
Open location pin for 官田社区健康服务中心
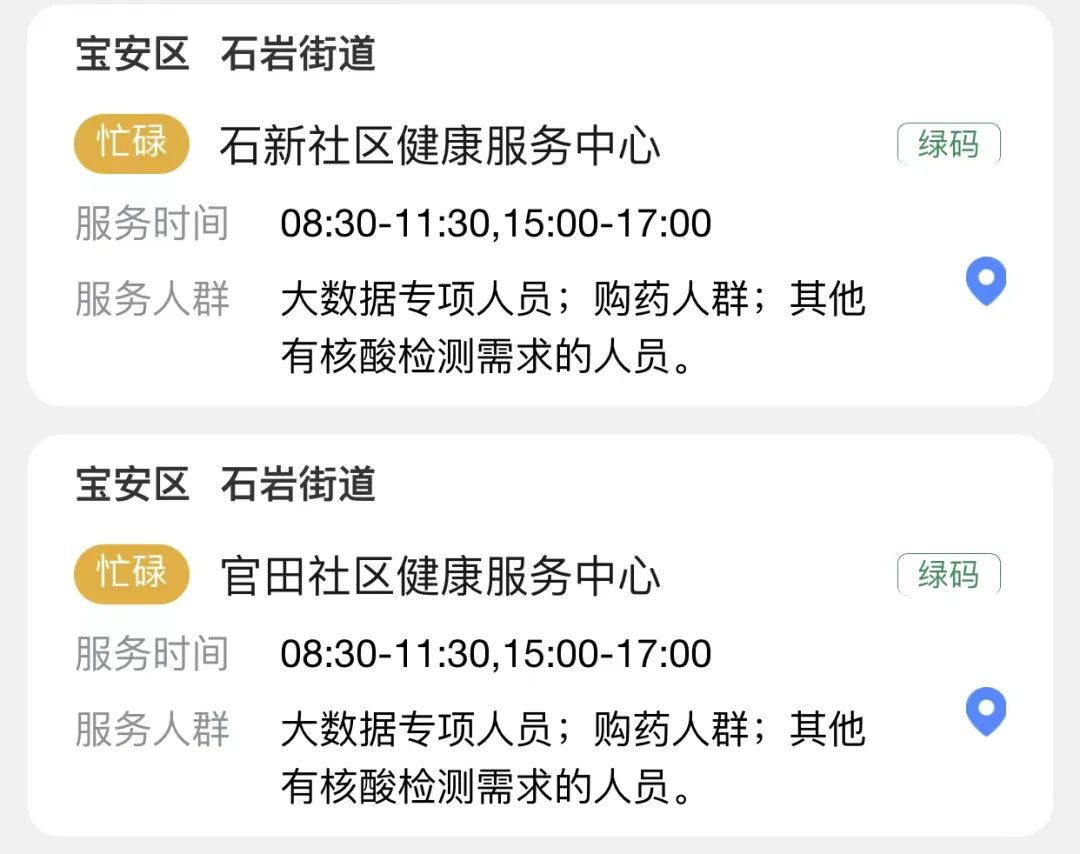[985, 712]
